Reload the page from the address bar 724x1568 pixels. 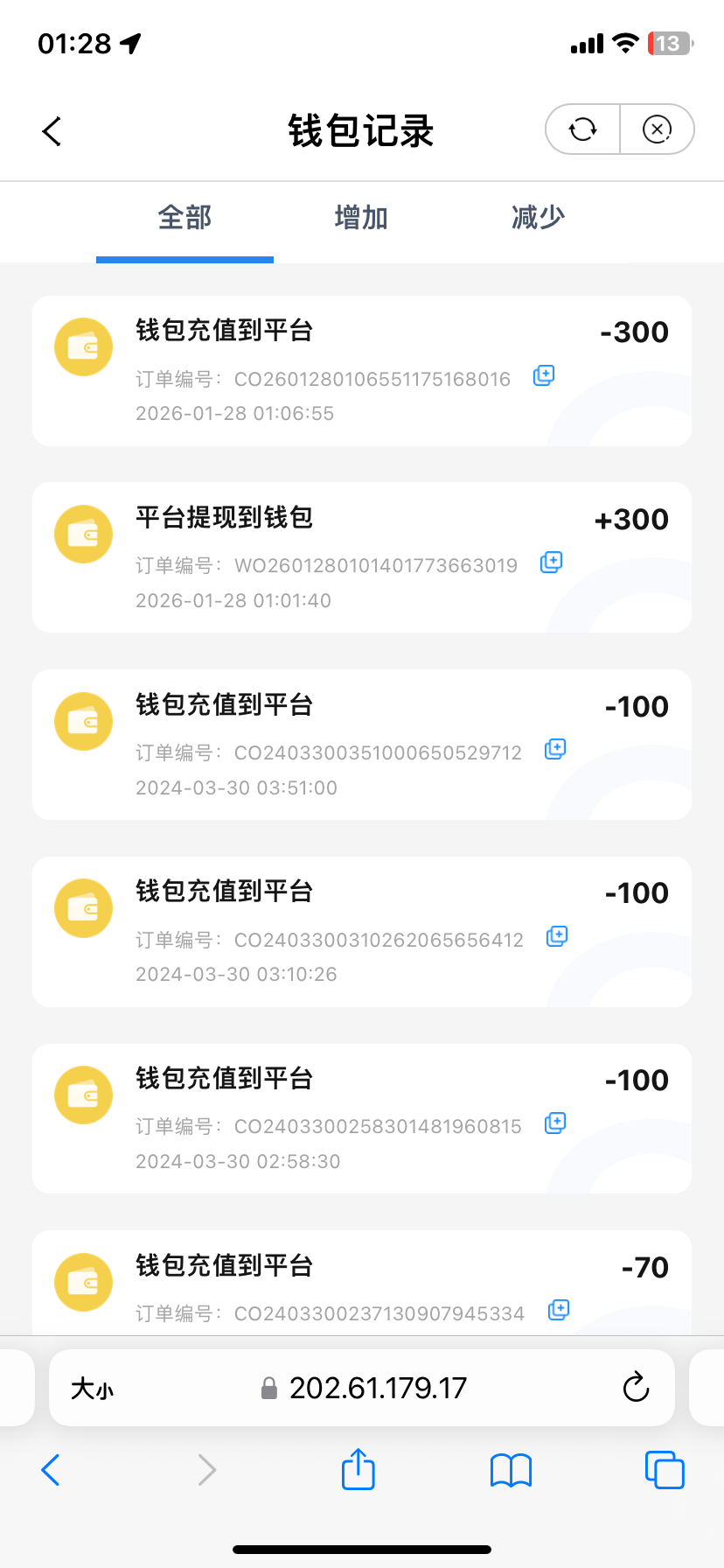pyautogui.click(x=636, y=1388)
